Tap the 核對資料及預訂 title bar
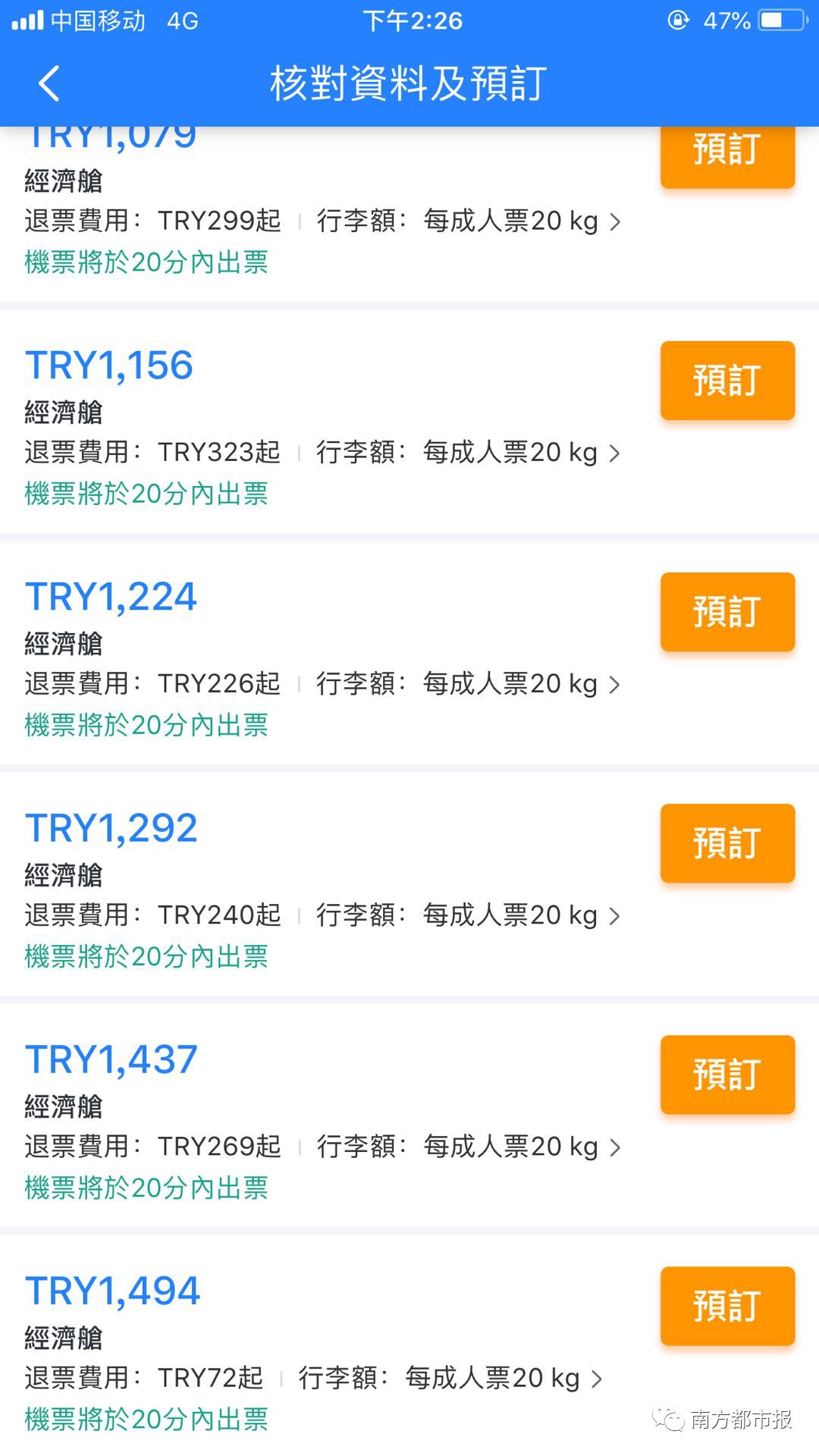Image resolution: width=819 pixels, height=1456 pixels. tap(409, 85)
